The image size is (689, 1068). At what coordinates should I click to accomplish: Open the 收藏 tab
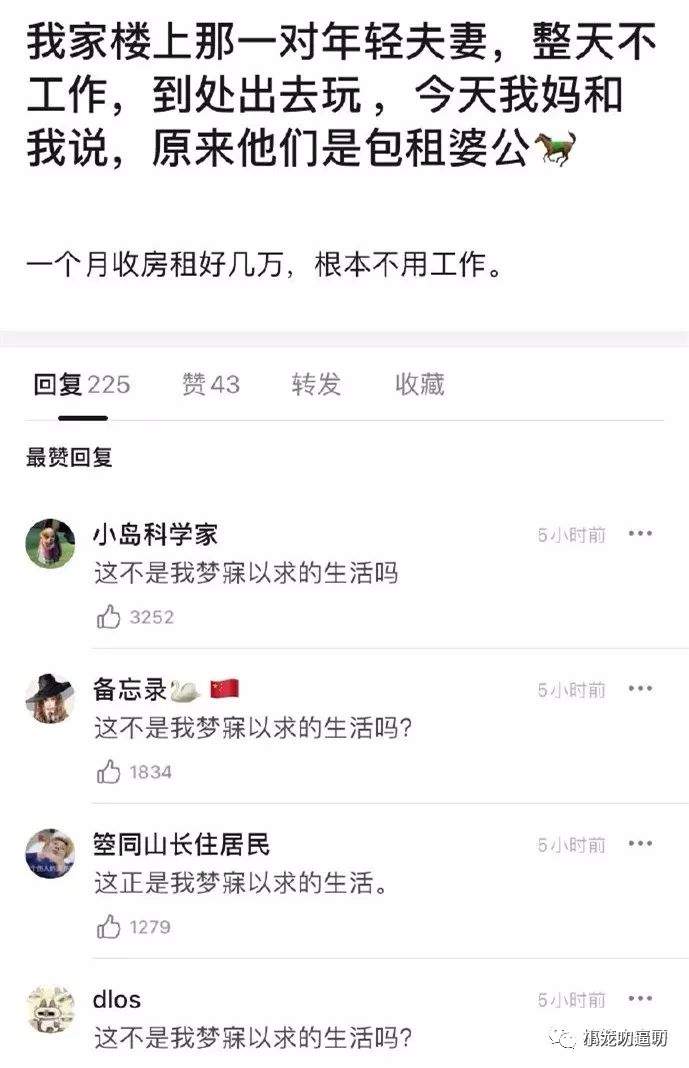420,385
